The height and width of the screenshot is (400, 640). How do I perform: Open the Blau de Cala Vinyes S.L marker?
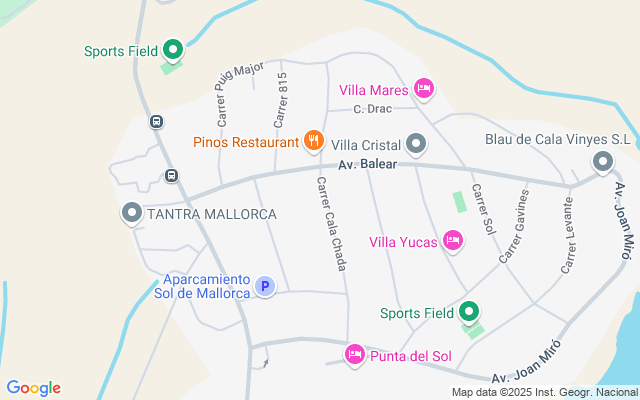tap(602, 161)
